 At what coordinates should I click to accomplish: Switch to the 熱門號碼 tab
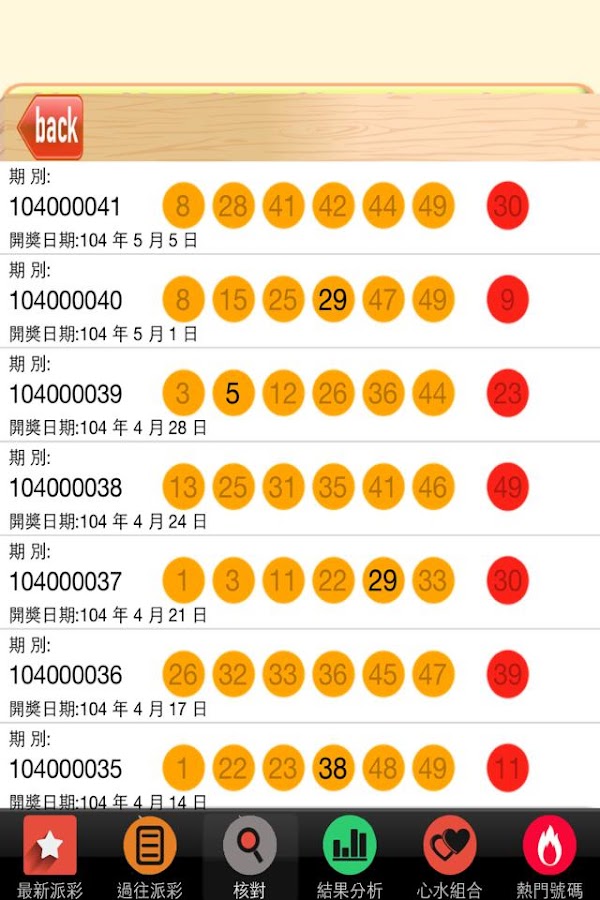(x=550, y=855)
